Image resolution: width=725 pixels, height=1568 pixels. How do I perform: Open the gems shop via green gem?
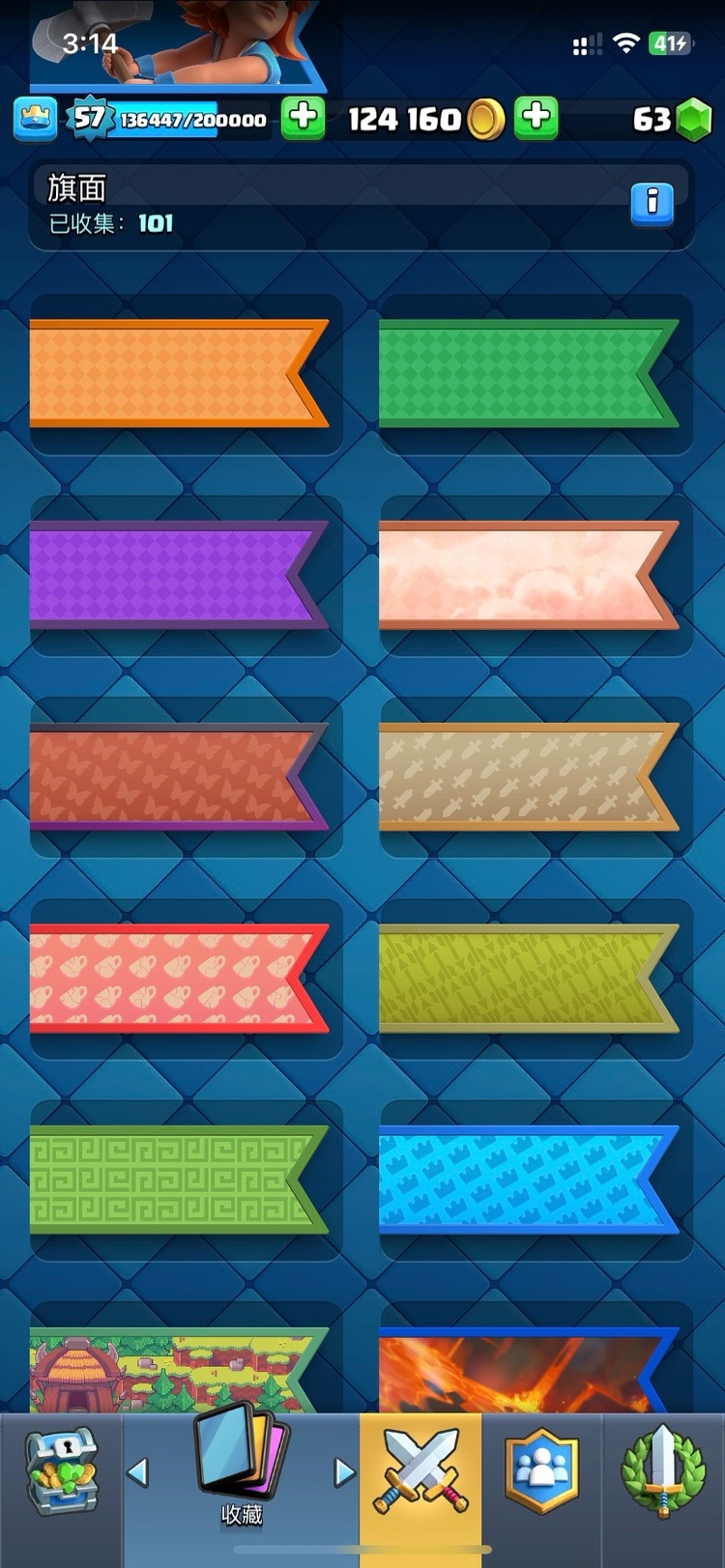coord(691,120)
